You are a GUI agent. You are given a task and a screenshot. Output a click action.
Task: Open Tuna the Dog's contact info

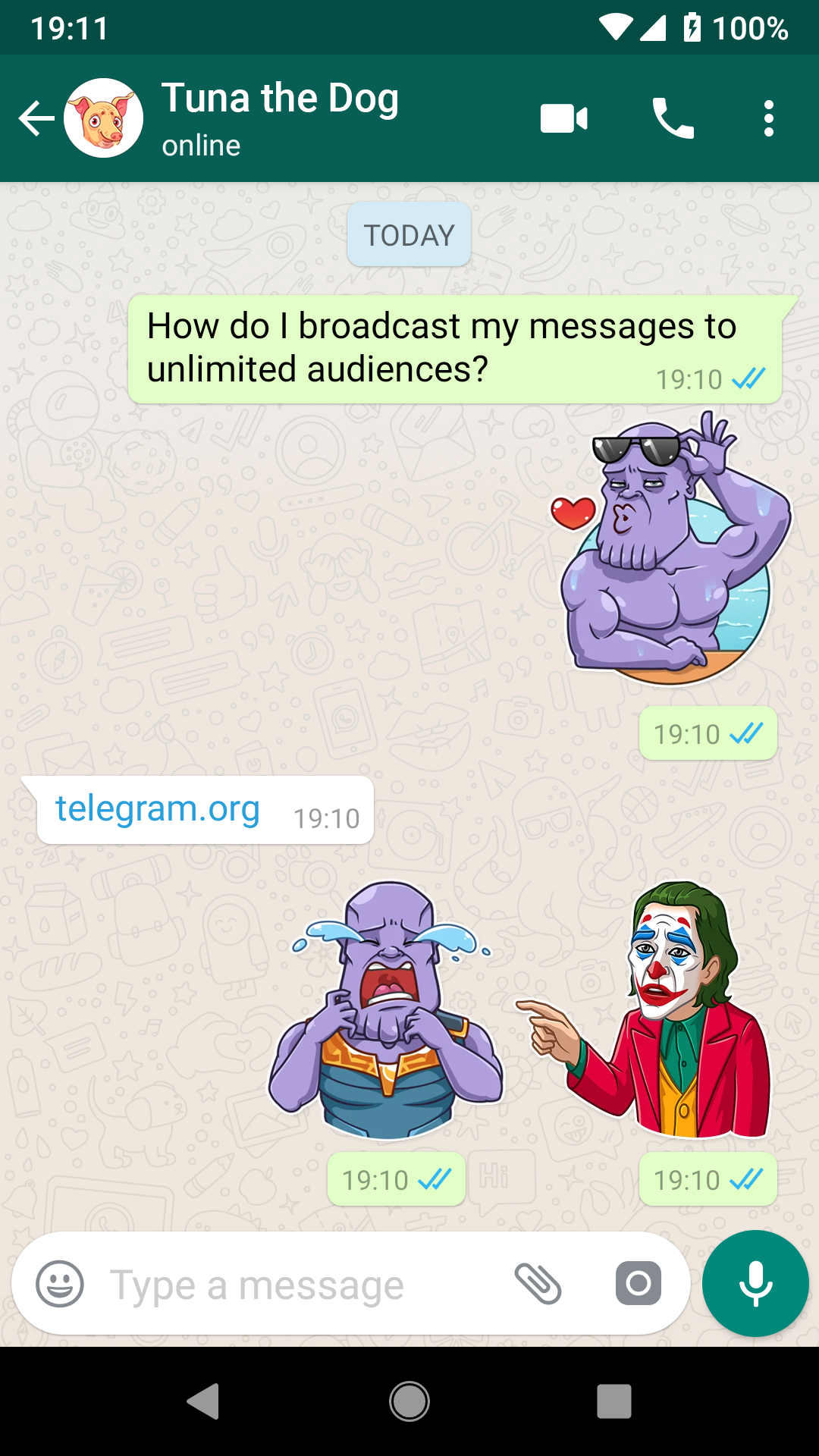click(281, 118)
